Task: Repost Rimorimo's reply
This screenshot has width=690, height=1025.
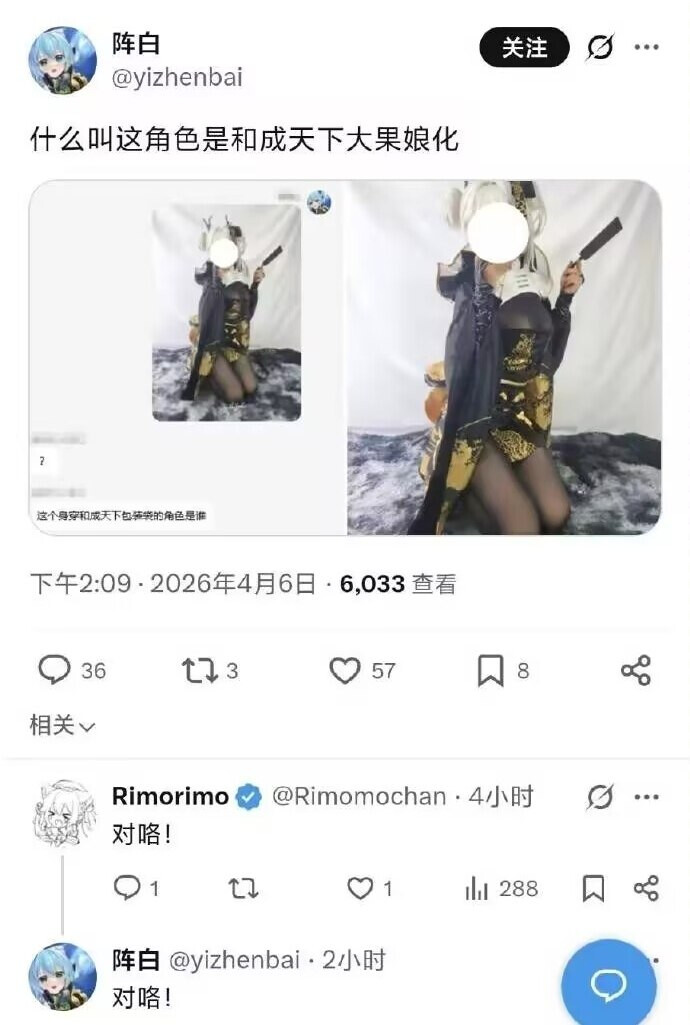Action: (243, 888)
